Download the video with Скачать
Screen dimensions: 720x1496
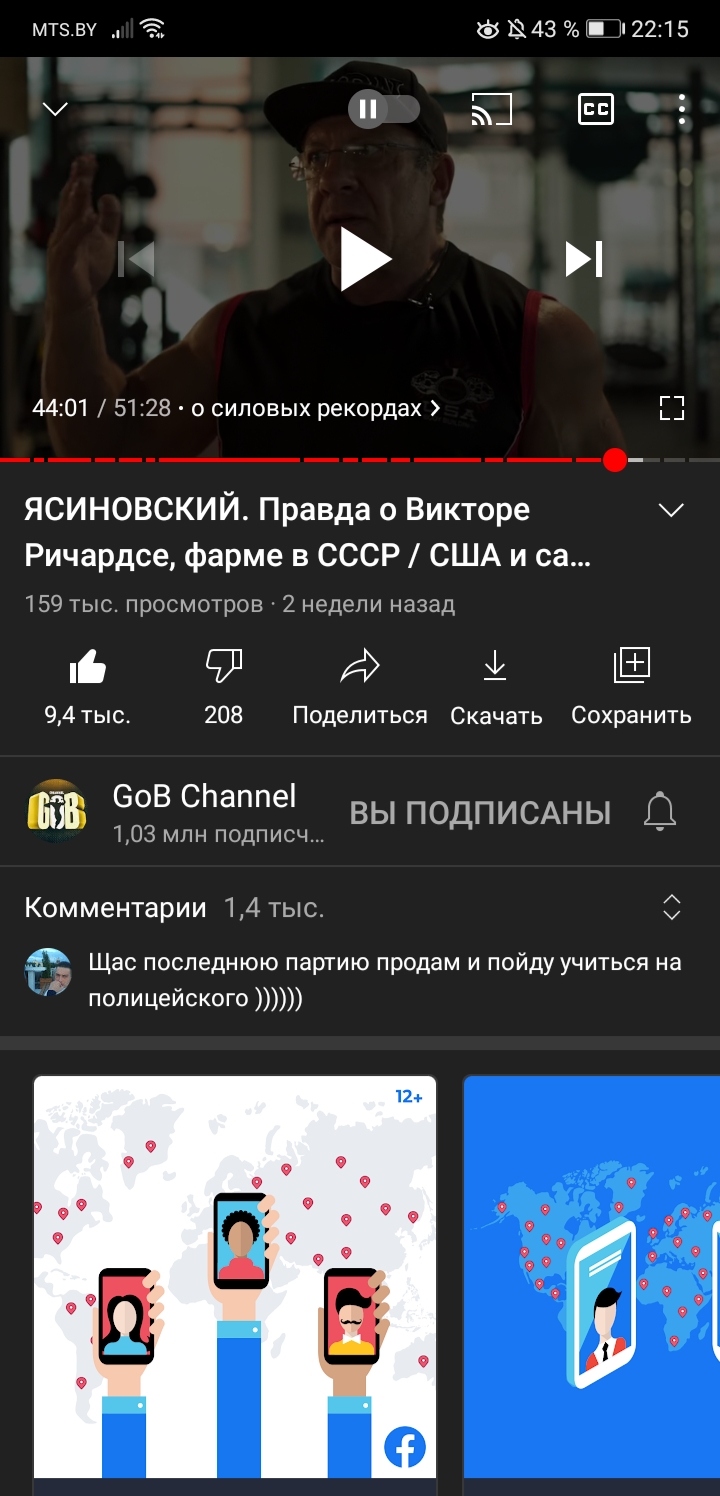point(495,684)
